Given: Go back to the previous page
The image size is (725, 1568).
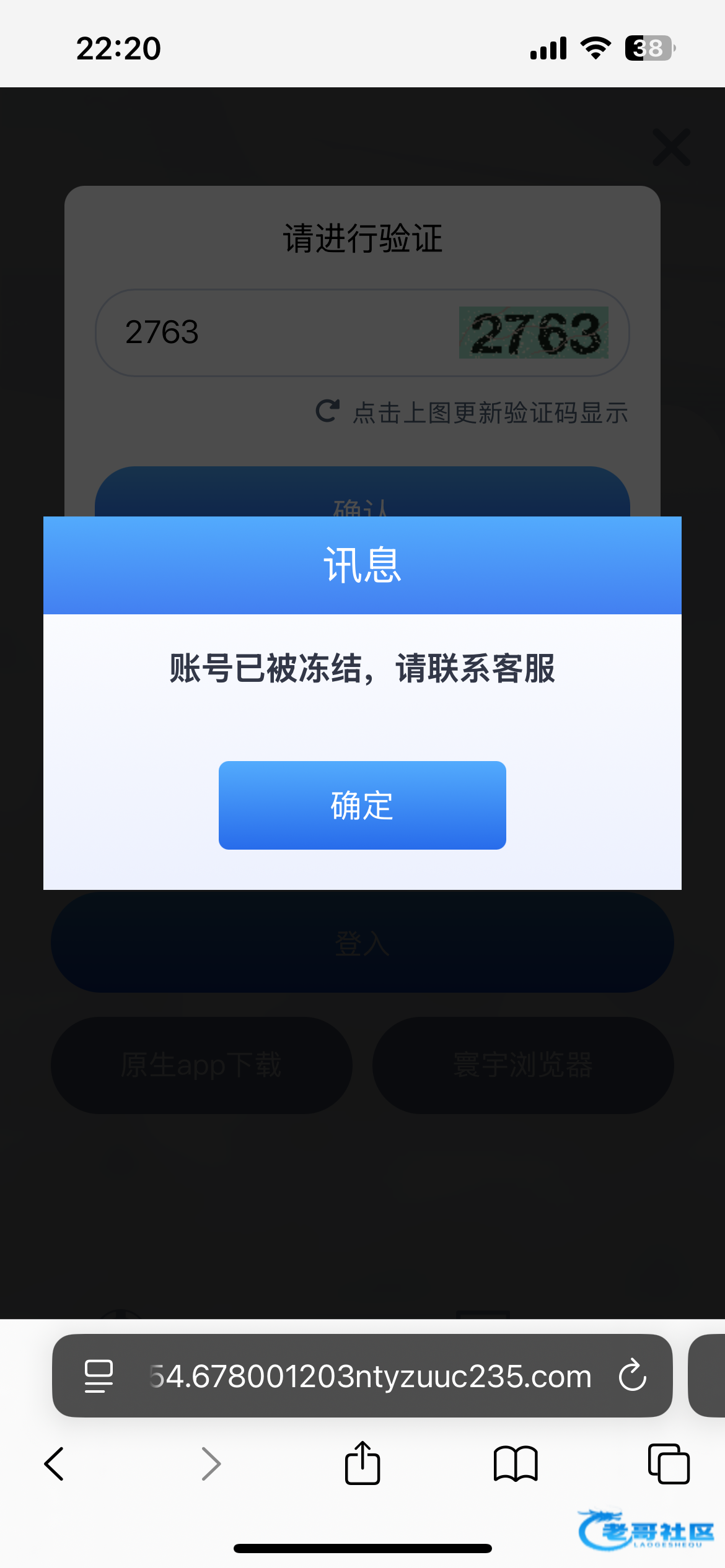Looking at the screenshot, I should (x=55, y=1464).
